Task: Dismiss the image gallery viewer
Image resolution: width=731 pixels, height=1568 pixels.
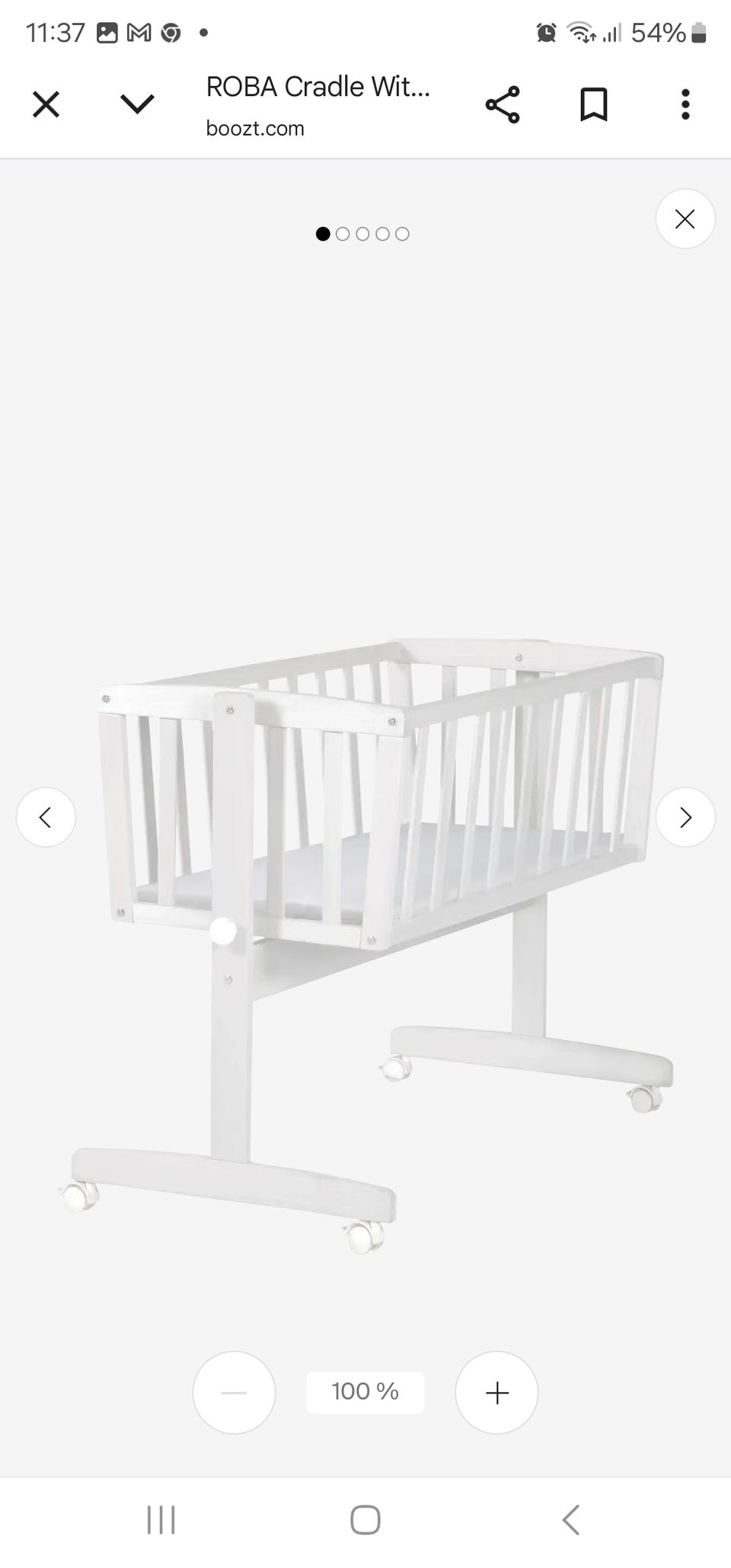Action: (685, 219)
